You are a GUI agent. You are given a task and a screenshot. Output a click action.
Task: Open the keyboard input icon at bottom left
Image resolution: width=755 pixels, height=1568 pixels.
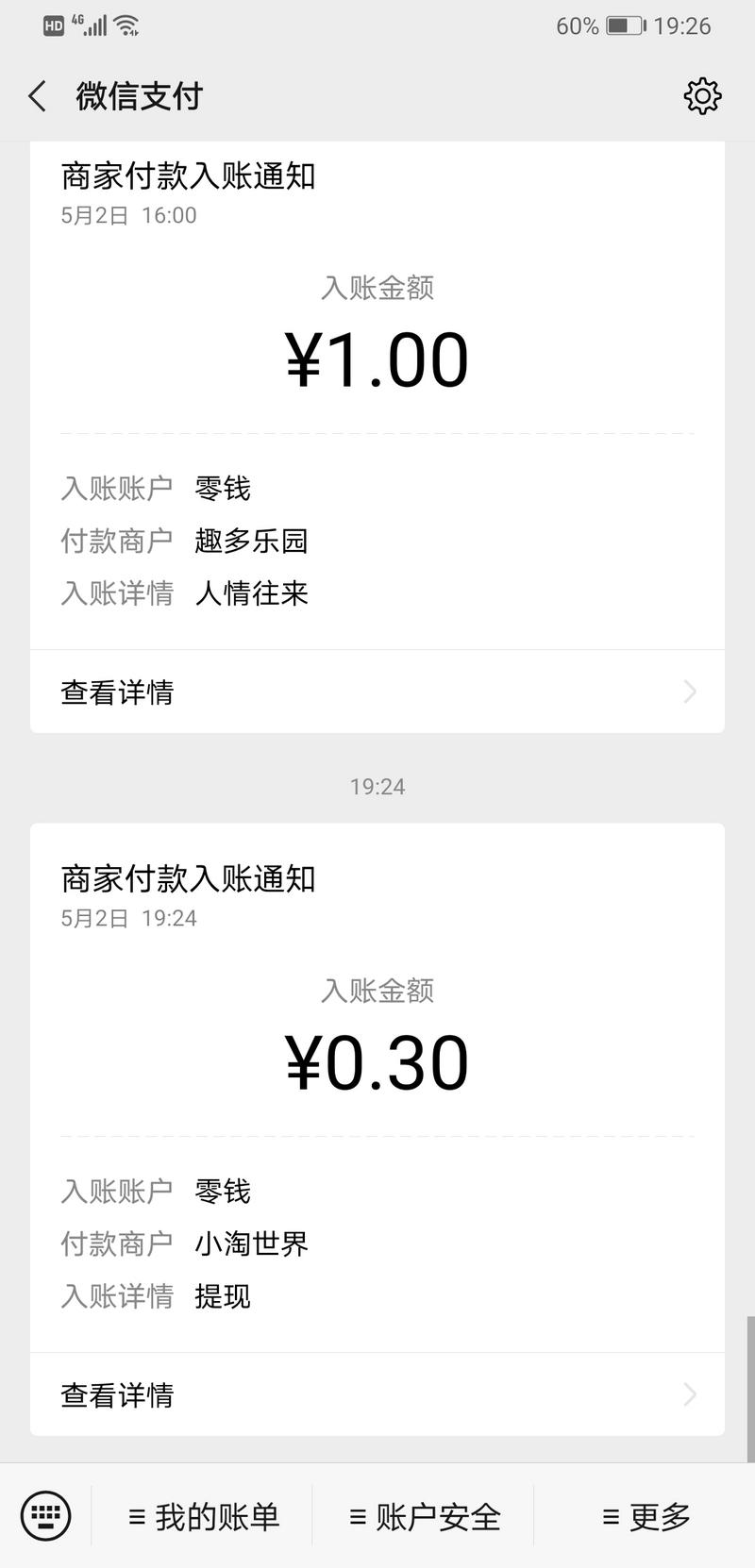45,1515
